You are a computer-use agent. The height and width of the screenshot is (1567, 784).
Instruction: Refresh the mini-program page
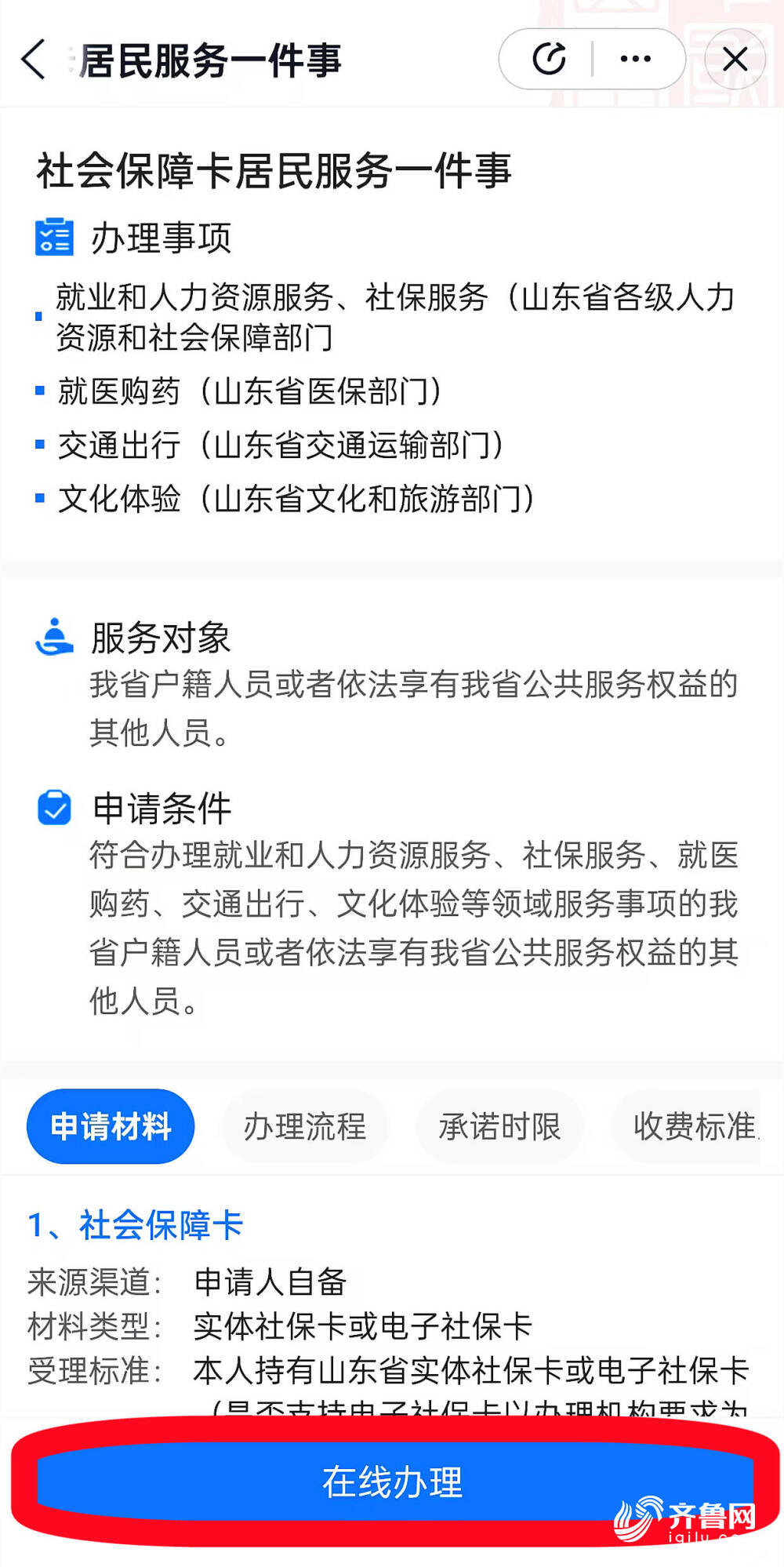click(x=549, y=59)
